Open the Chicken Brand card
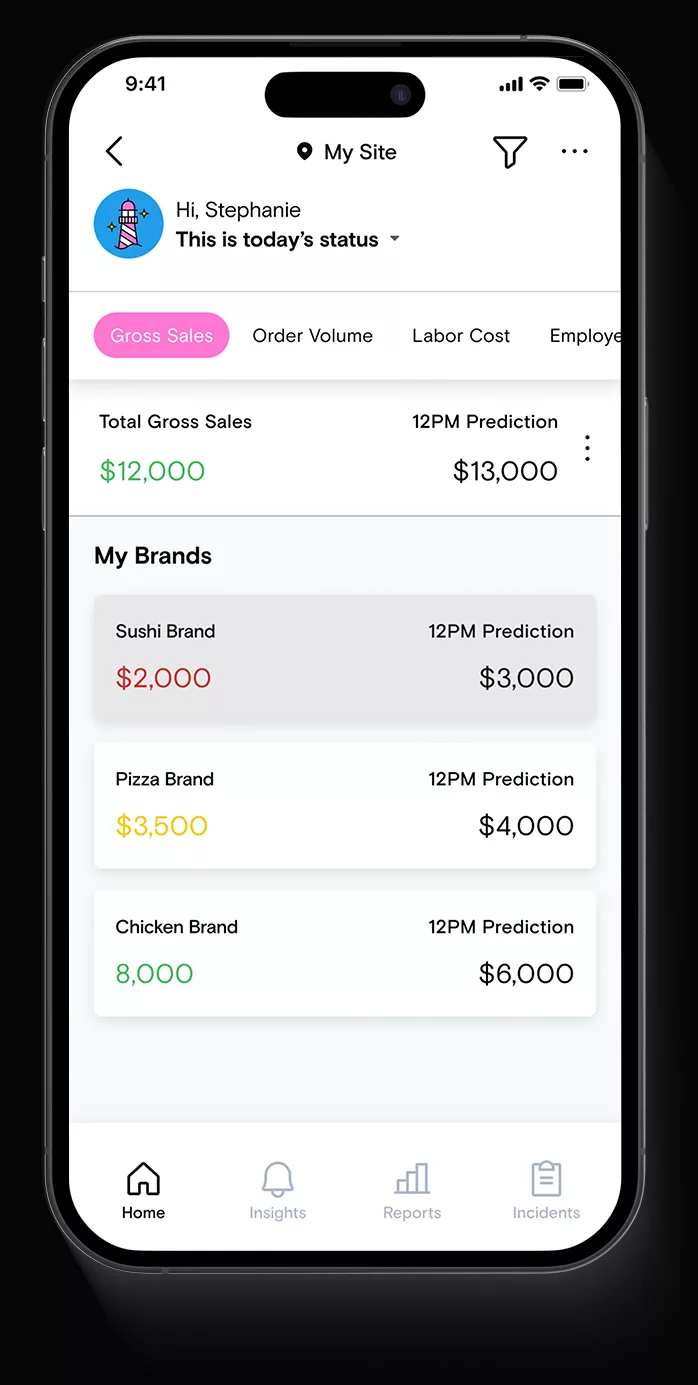 (345, 954)
